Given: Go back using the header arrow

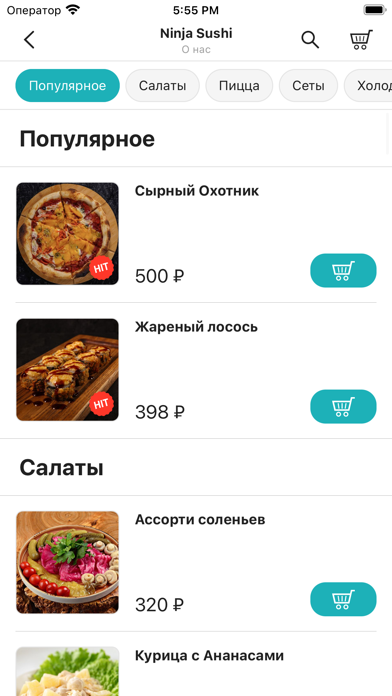Looking at the screenshot, I should pos(29,40).
